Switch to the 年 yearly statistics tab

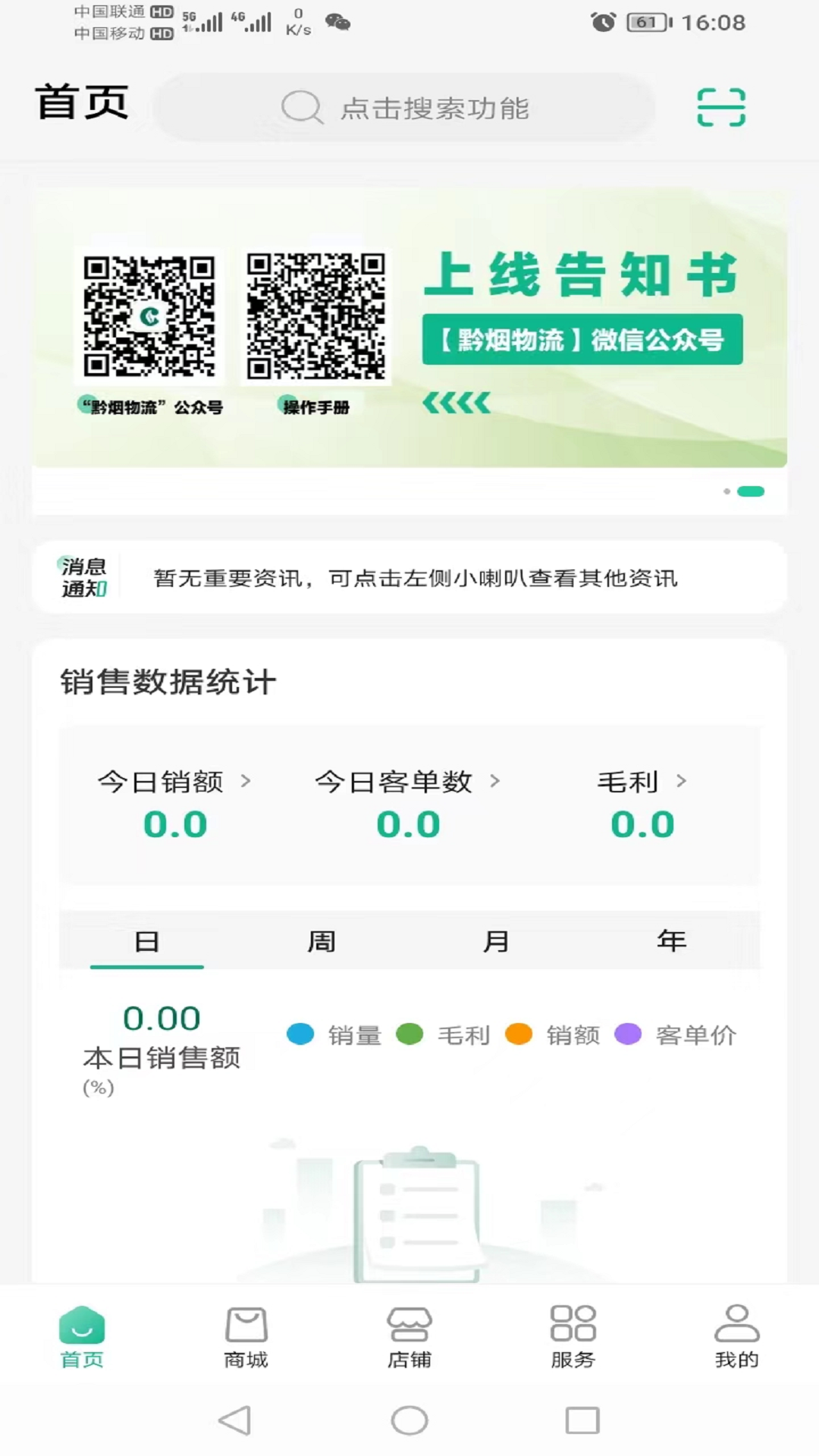tap(670, 940)
